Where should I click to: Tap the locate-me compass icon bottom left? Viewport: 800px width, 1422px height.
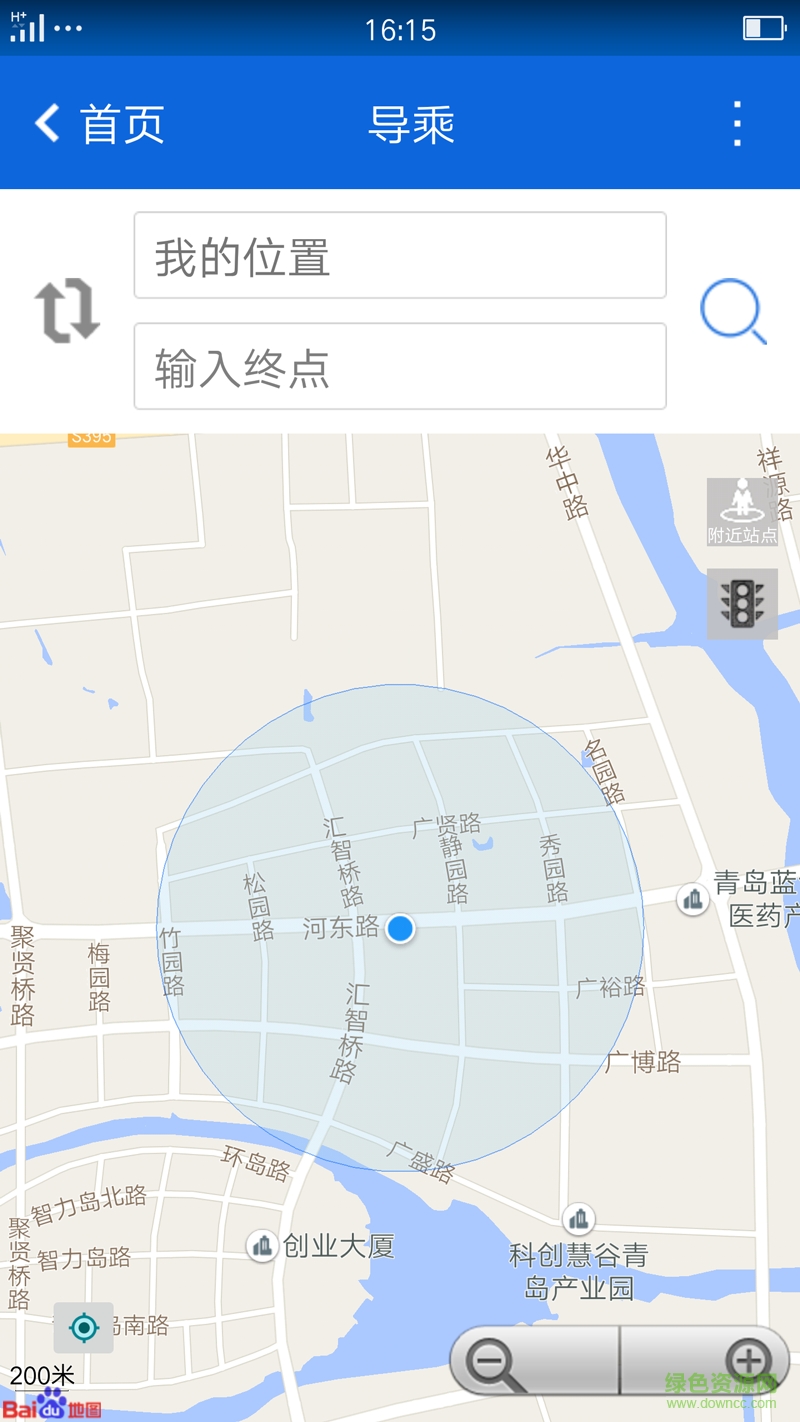83,1327
